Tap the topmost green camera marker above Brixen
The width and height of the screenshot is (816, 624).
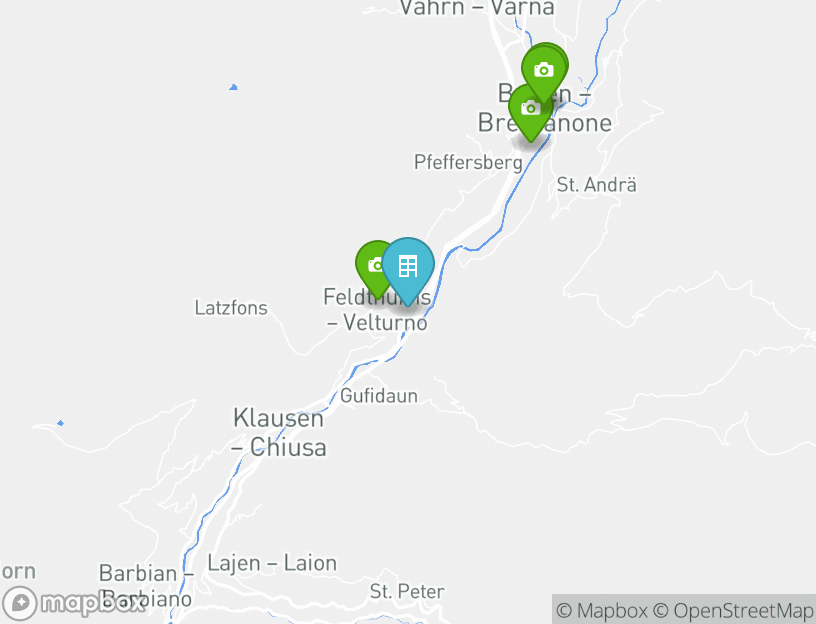(545, 69)
